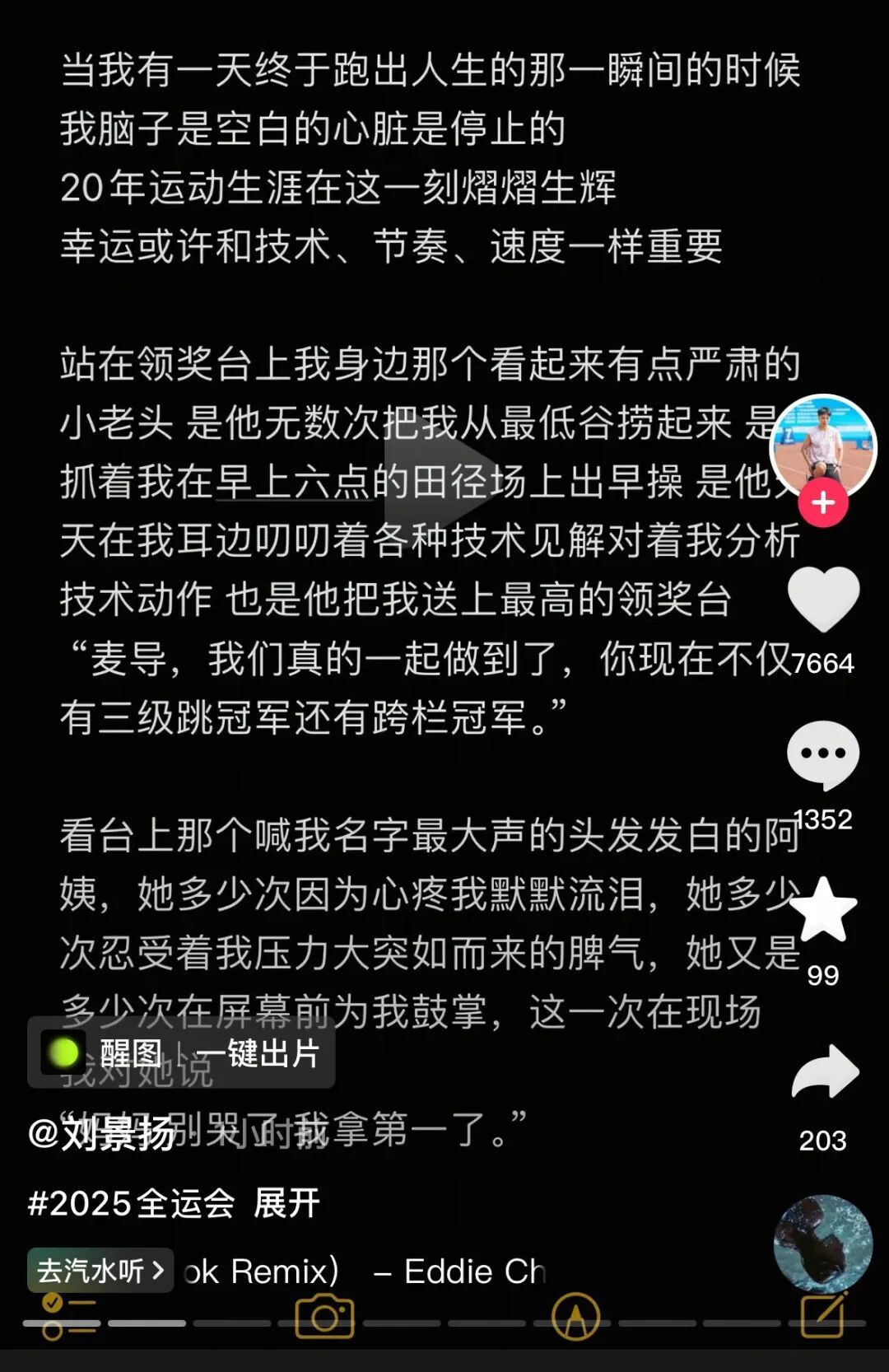This screenshot has width=889, height=1372.
Task: Open the camera attachment options
Action: coord(324,1317)
